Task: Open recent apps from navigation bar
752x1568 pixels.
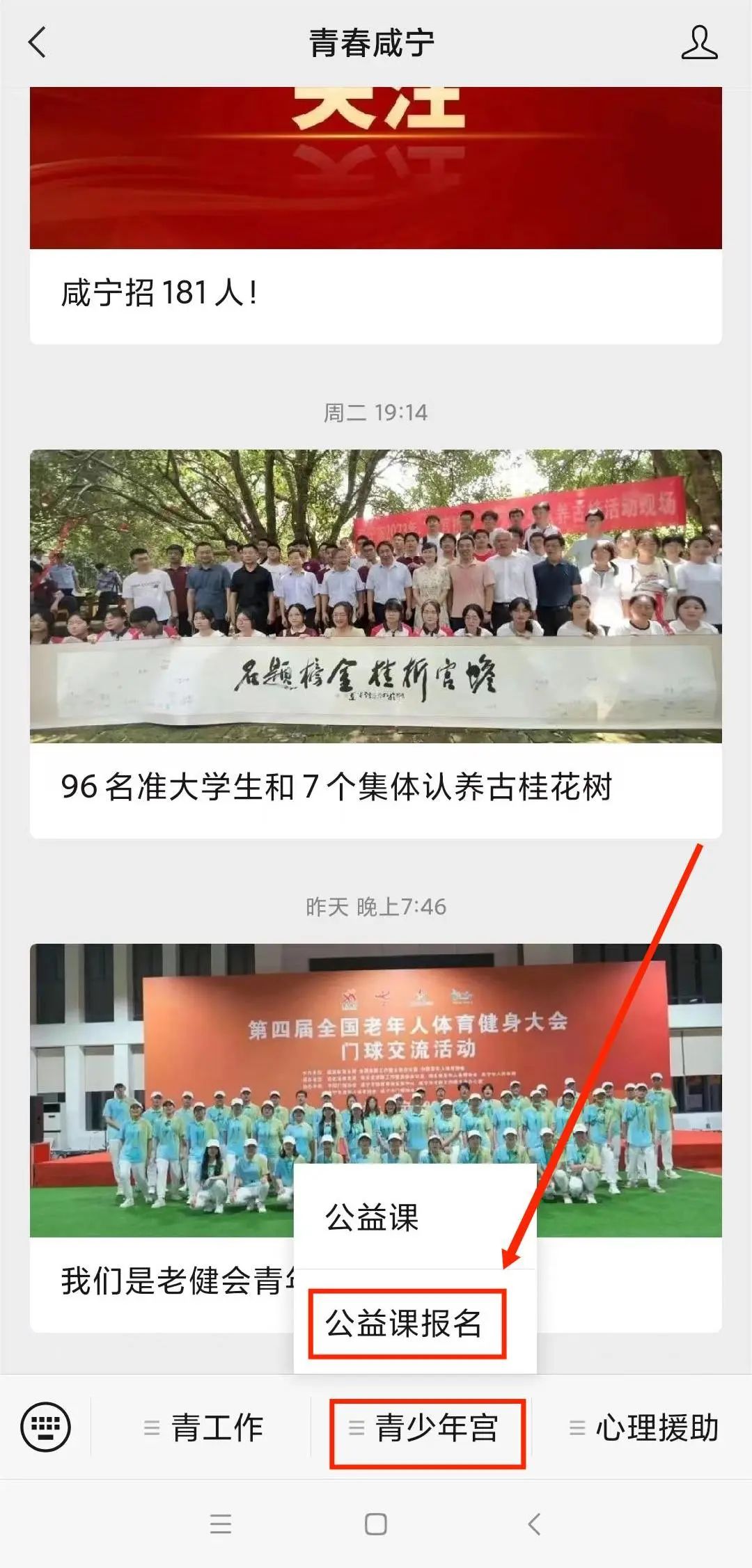Action: click(x=221, y=1524)
